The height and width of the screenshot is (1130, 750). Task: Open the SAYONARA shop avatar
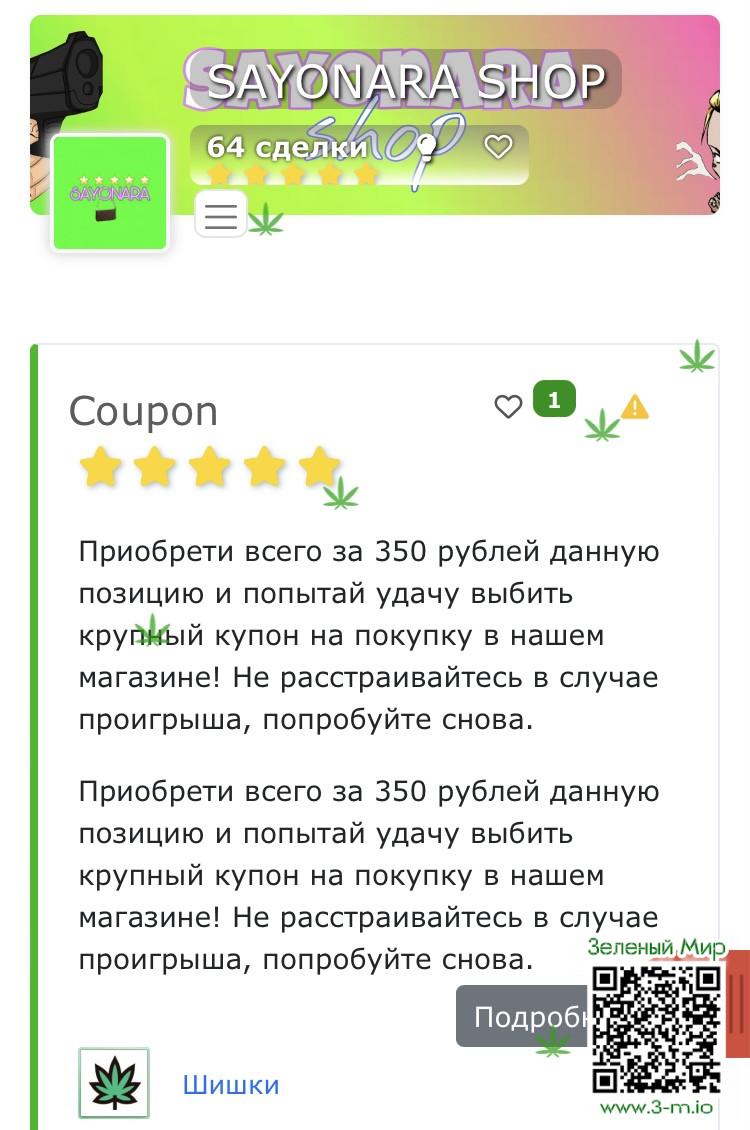tap(110, 192)
